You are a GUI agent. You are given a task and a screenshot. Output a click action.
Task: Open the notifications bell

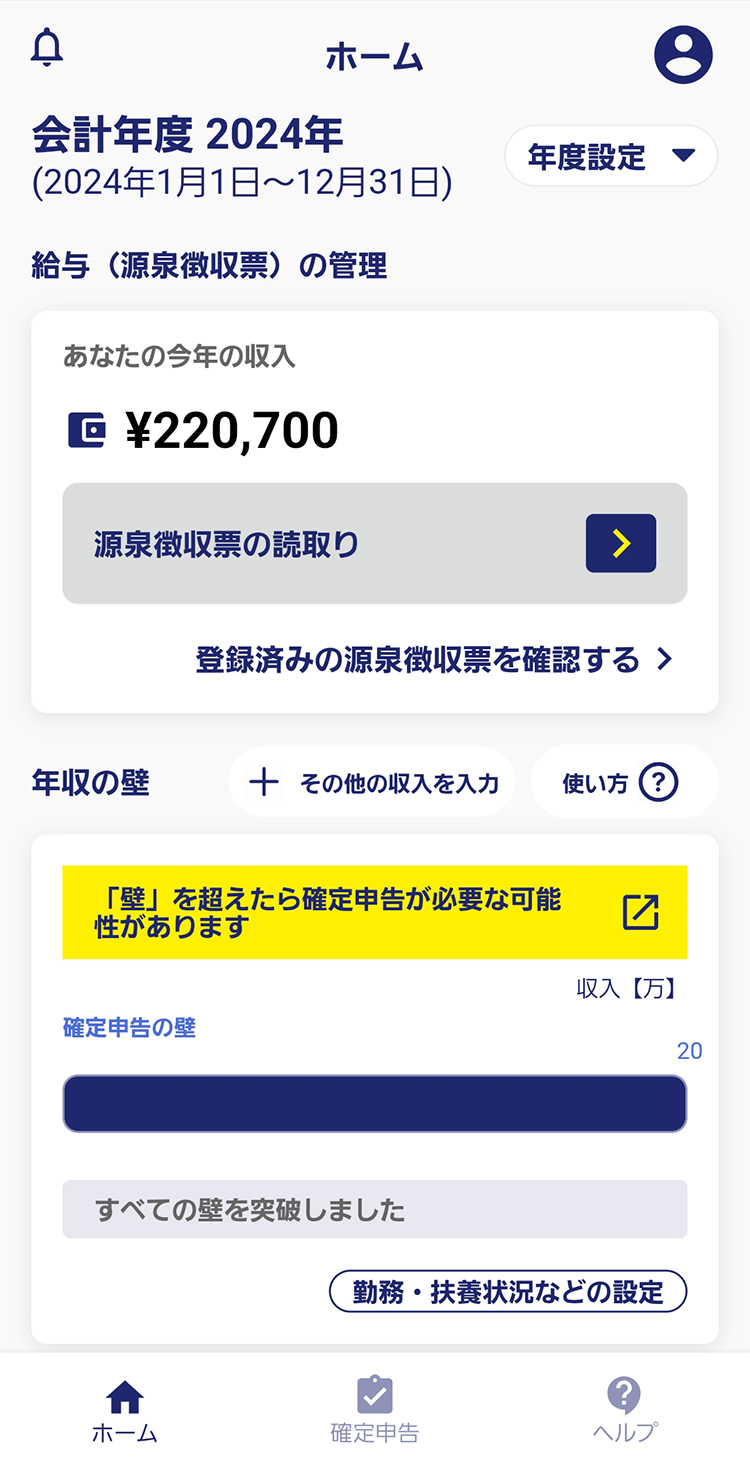[47, 48]
